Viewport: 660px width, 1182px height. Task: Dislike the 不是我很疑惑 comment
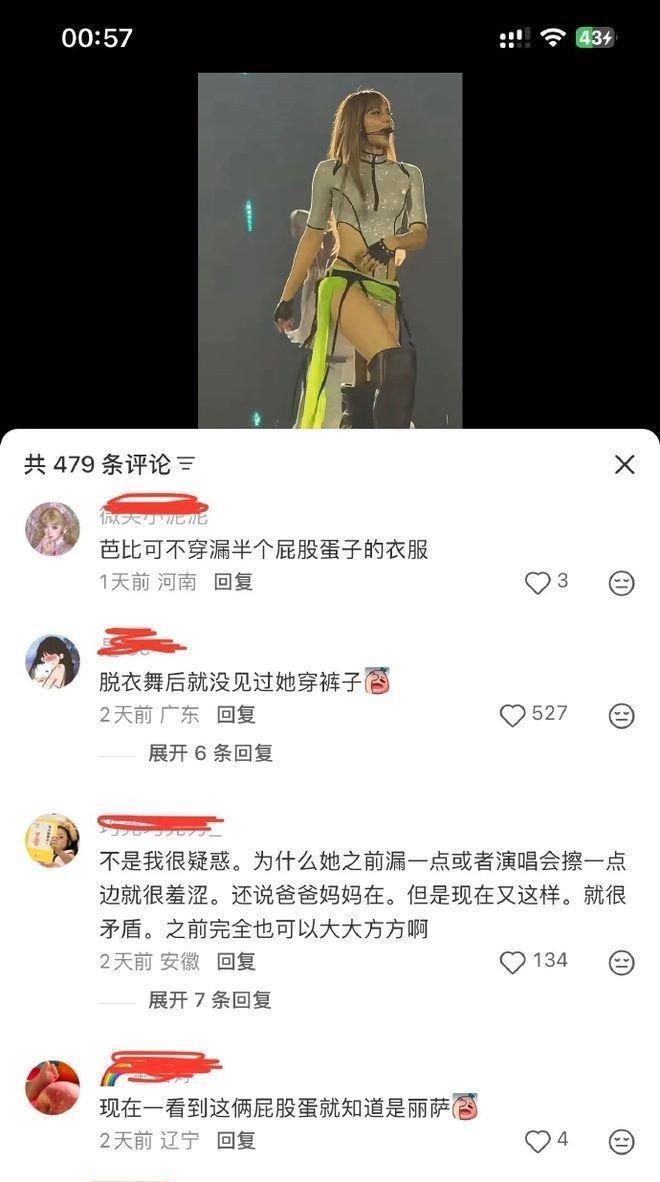coord(622,962)
